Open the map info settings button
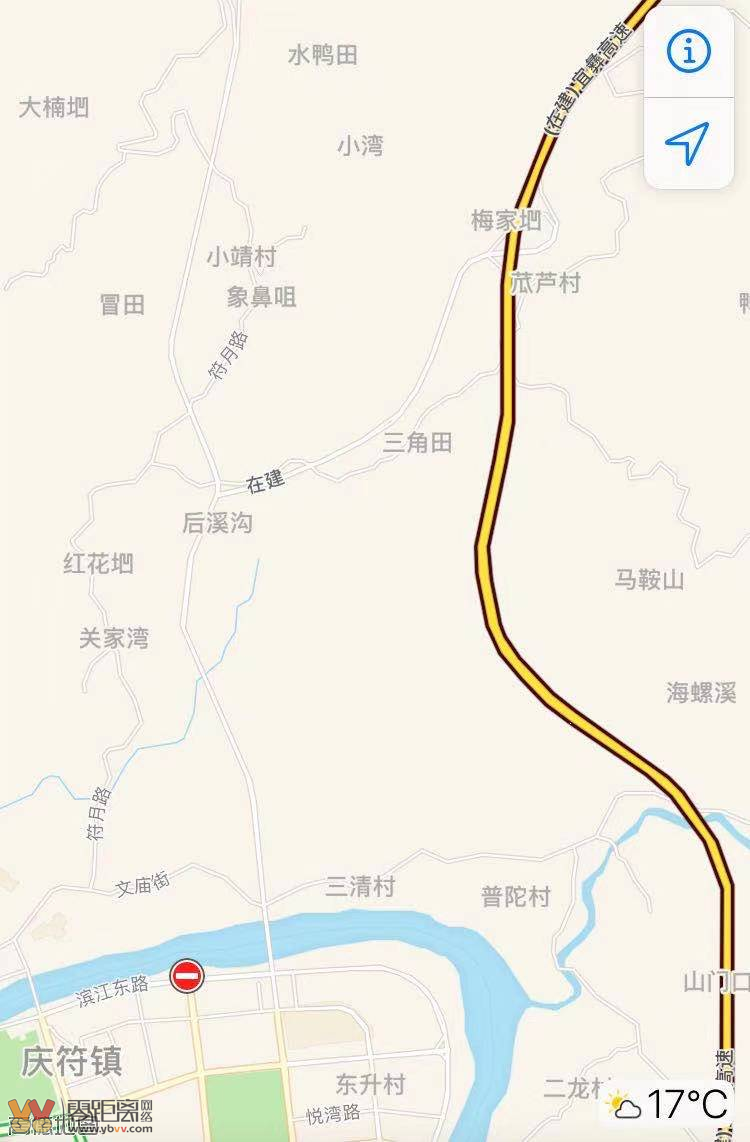 (x=688, y=50)
